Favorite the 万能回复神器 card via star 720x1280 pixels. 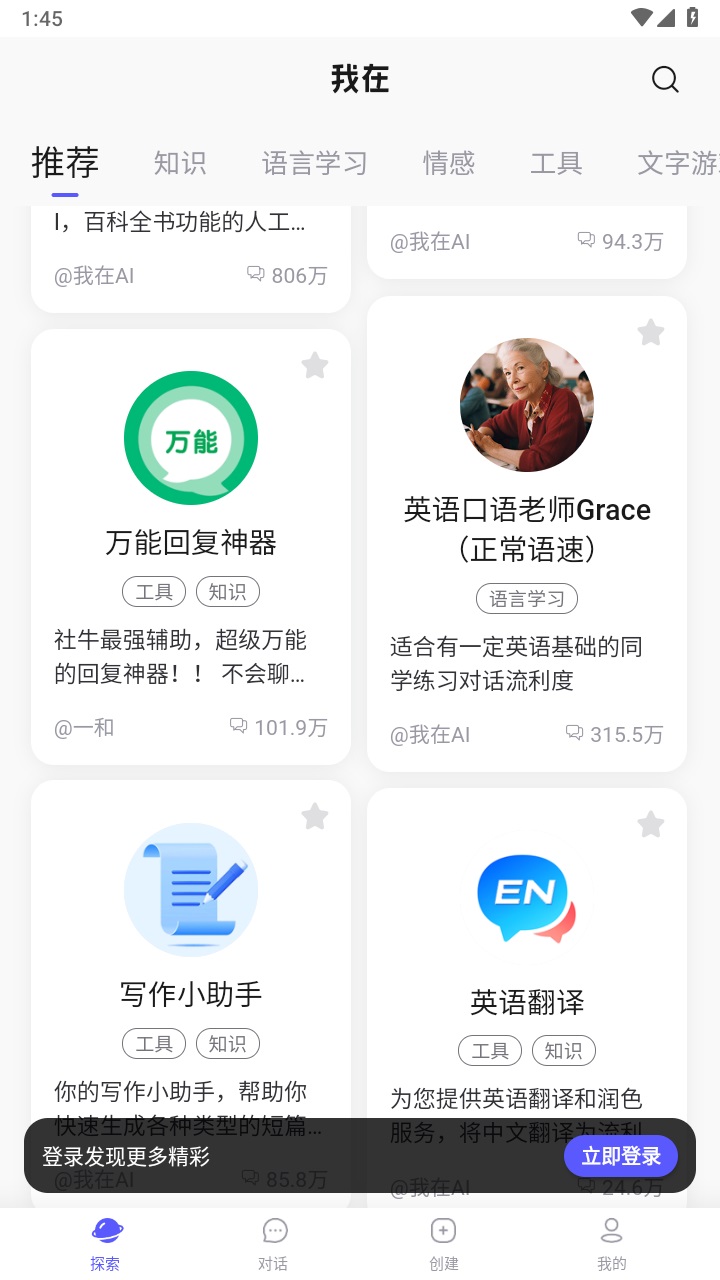tap(314, 365)
